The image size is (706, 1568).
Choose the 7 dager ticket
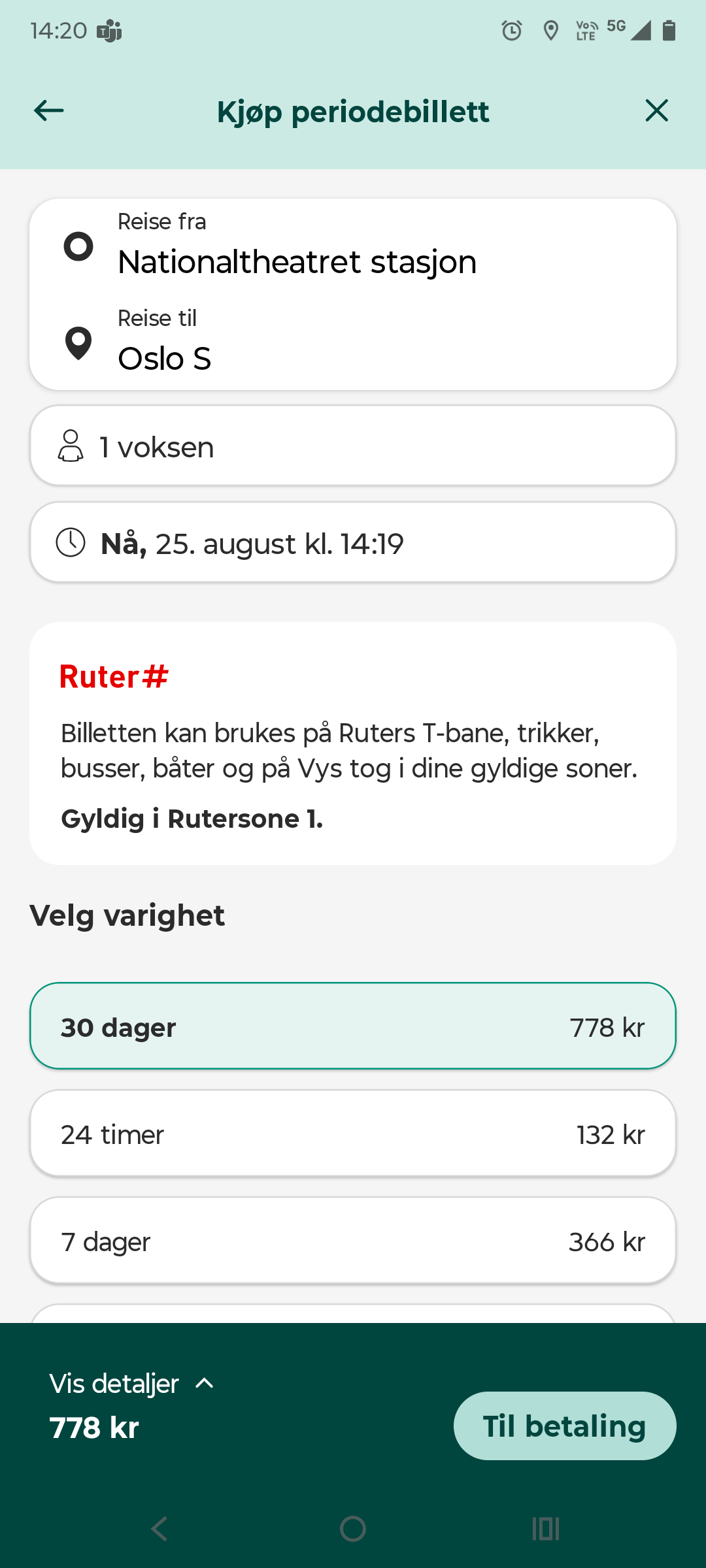pos(353,1241)
